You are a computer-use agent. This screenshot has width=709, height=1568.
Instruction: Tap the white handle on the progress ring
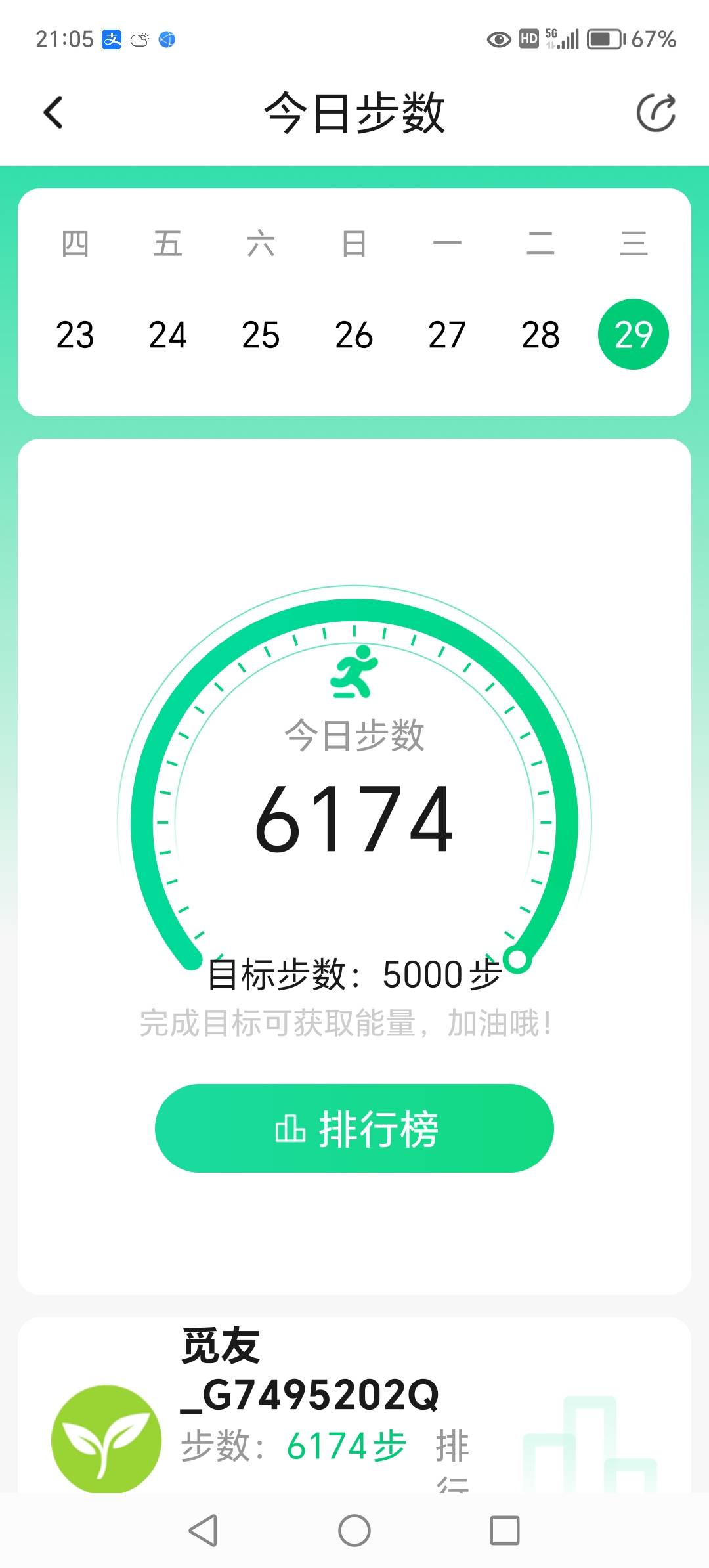tap(518, 961)
